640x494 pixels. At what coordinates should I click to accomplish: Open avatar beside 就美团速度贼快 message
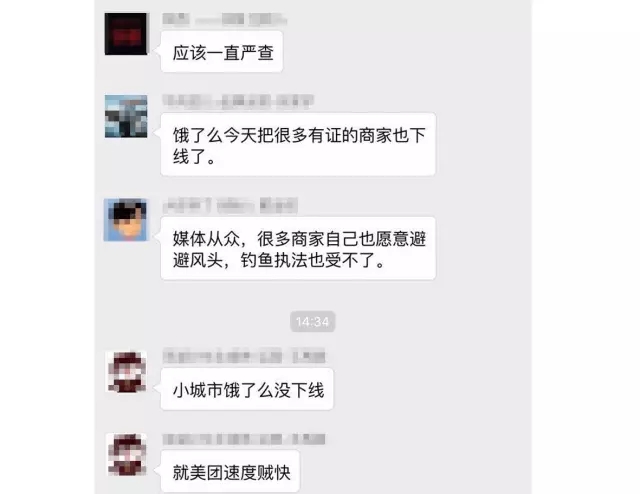(x=126, y=454)
